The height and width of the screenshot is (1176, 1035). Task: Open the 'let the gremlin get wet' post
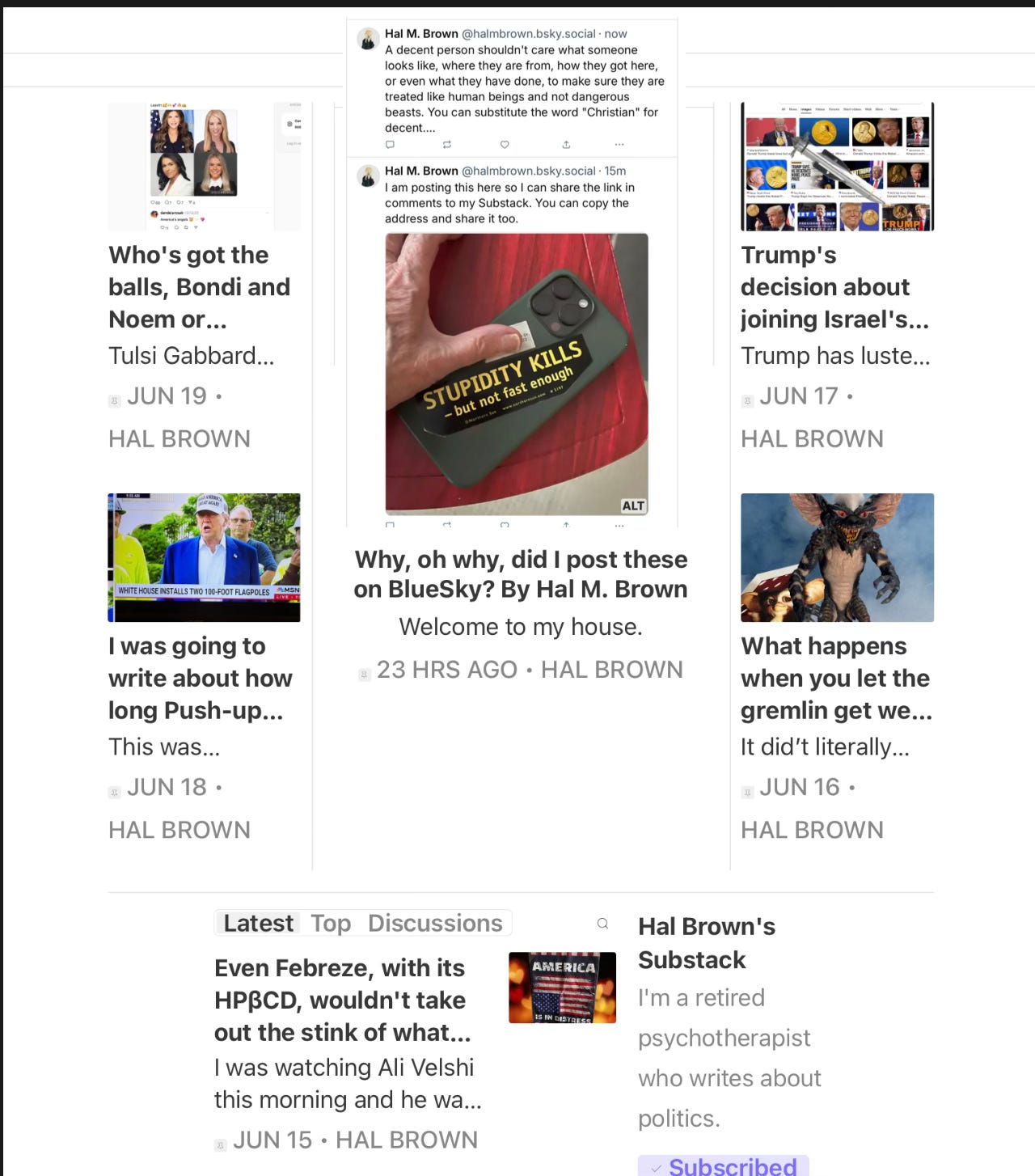835,678
